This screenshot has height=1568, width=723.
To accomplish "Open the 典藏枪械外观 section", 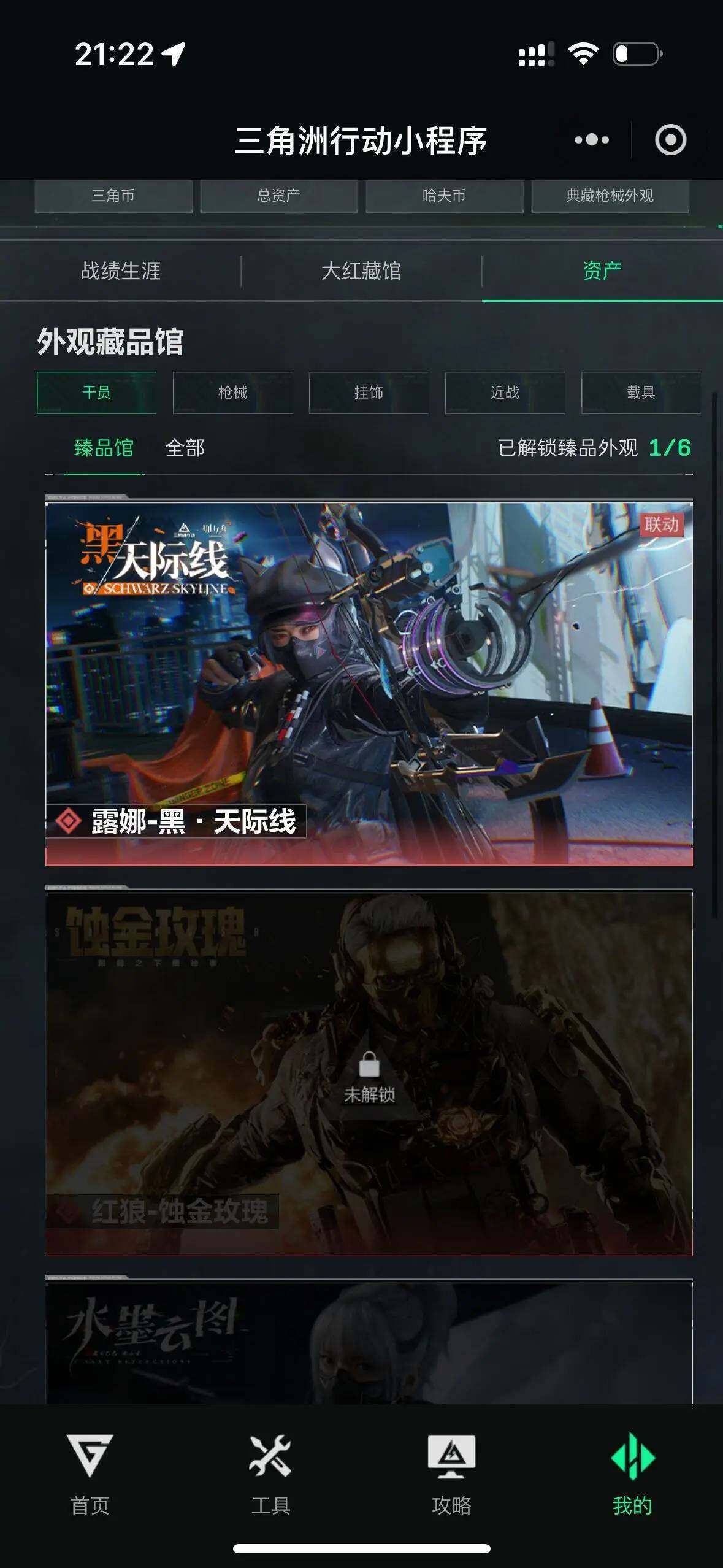I will (x=610, y=196).
